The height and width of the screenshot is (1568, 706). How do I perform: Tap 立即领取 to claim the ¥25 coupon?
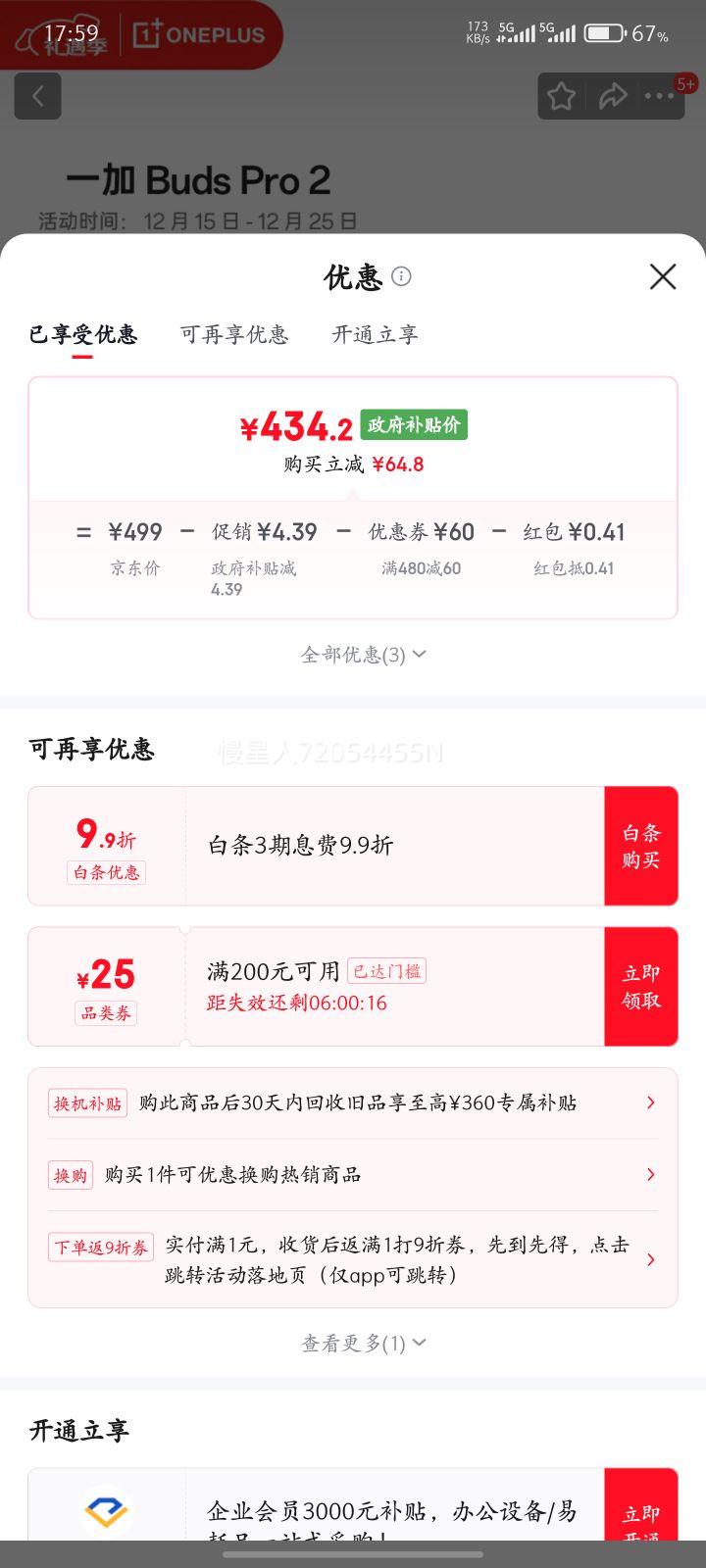640,985
